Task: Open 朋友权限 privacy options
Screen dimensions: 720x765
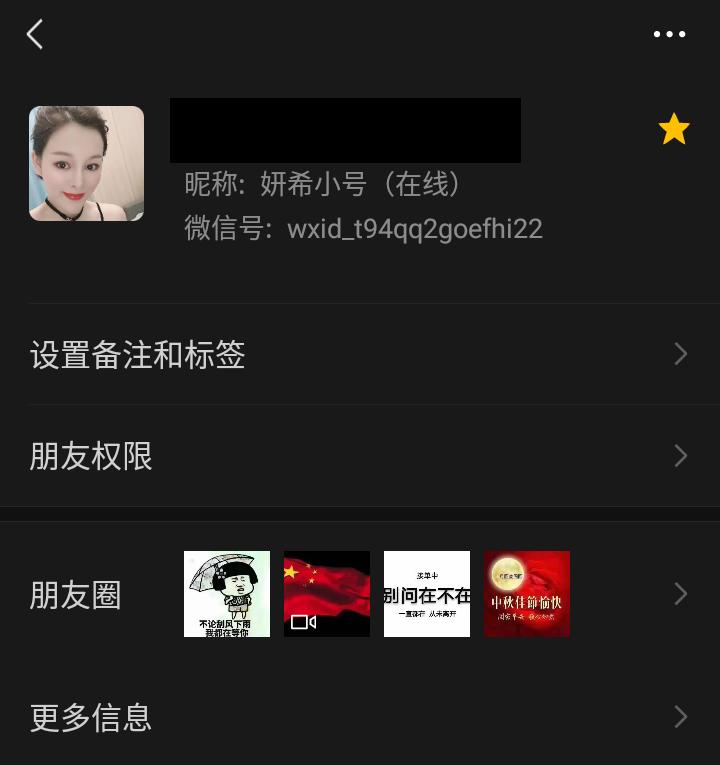Action: tap(360, 456)
